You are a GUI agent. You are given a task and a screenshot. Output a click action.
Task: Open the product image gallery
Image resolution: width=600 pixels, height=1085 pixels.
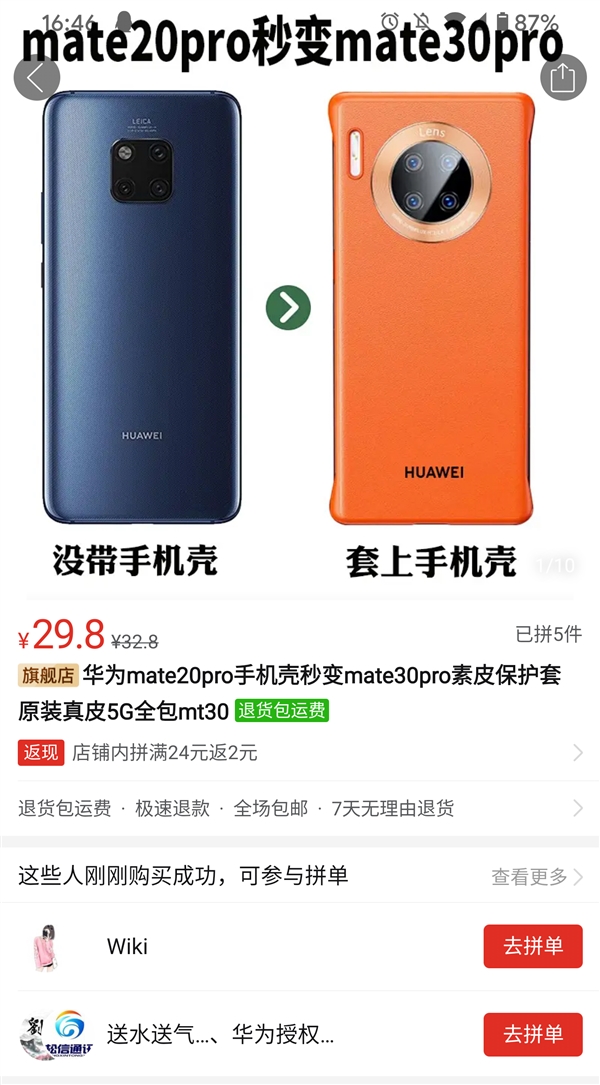click(300, 310)
